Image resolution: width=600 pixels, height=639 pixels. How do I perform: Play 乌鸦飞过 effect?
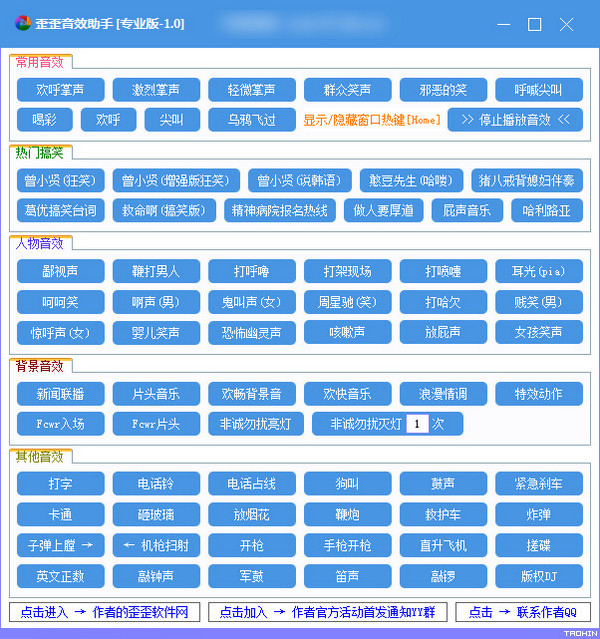click(251, 120)
